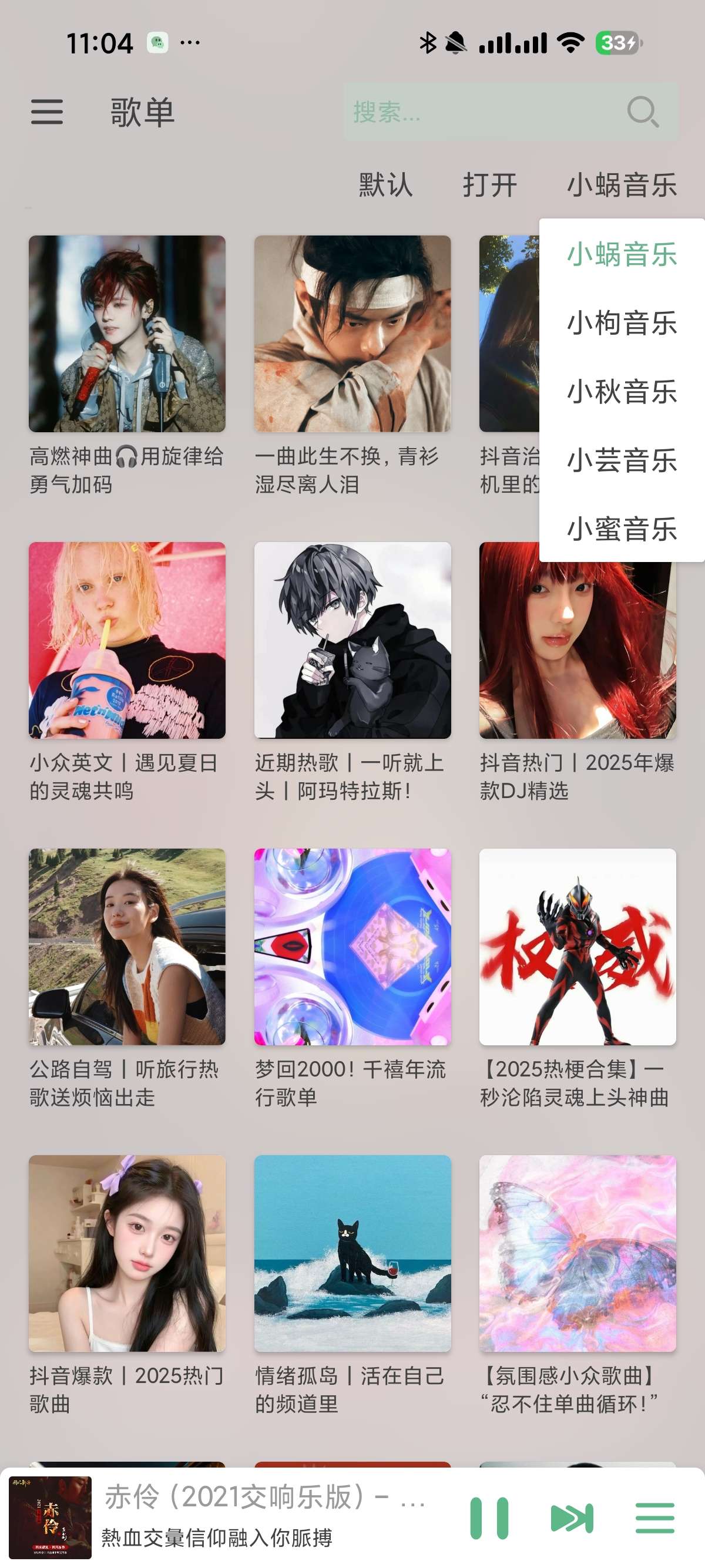This screenshot has width=705, height=1568.
Task: Open playlist 一曲此生不换，青衫湿尽离人泪
Action: click(x=352, y=334)
